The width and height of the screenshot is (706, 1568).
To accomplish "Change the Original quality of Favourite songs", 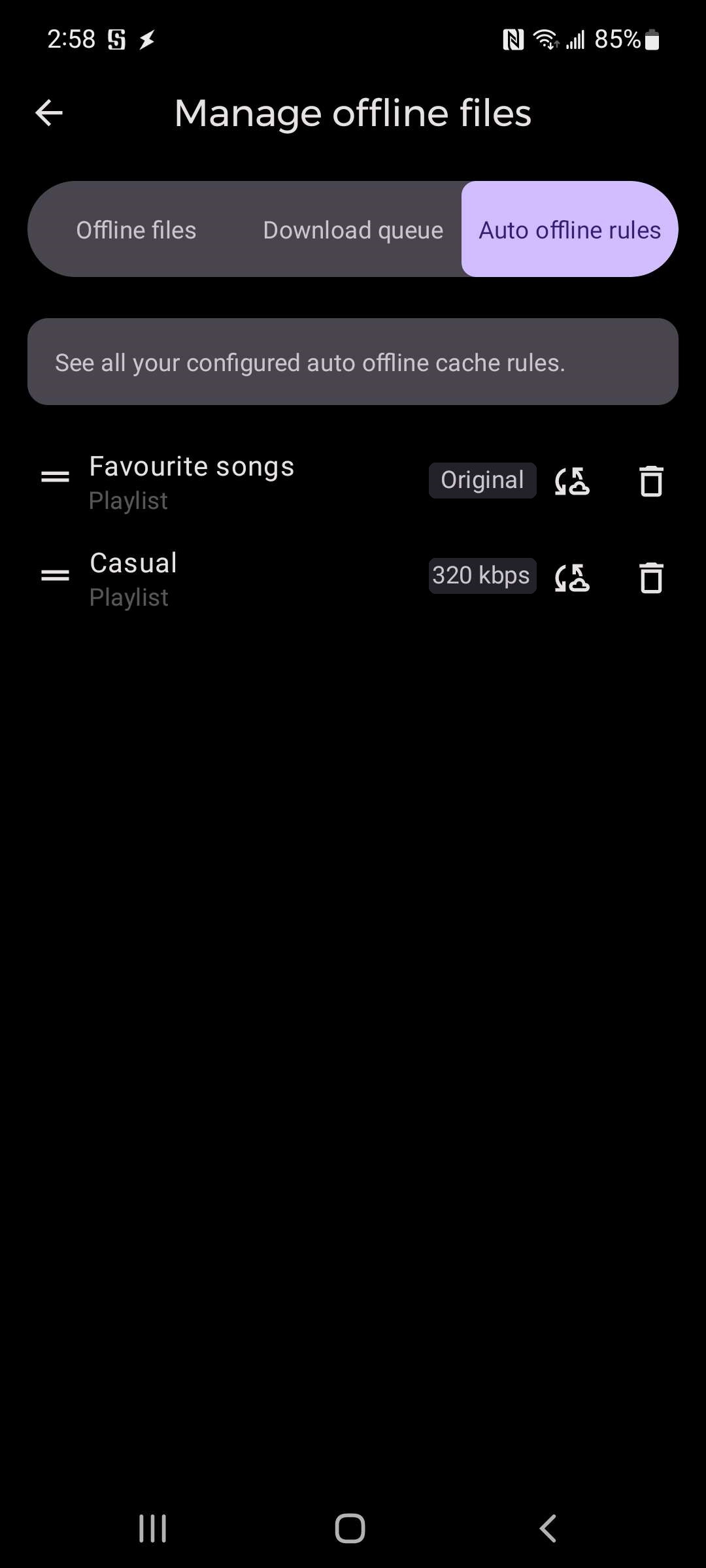I will coord(482,480).
